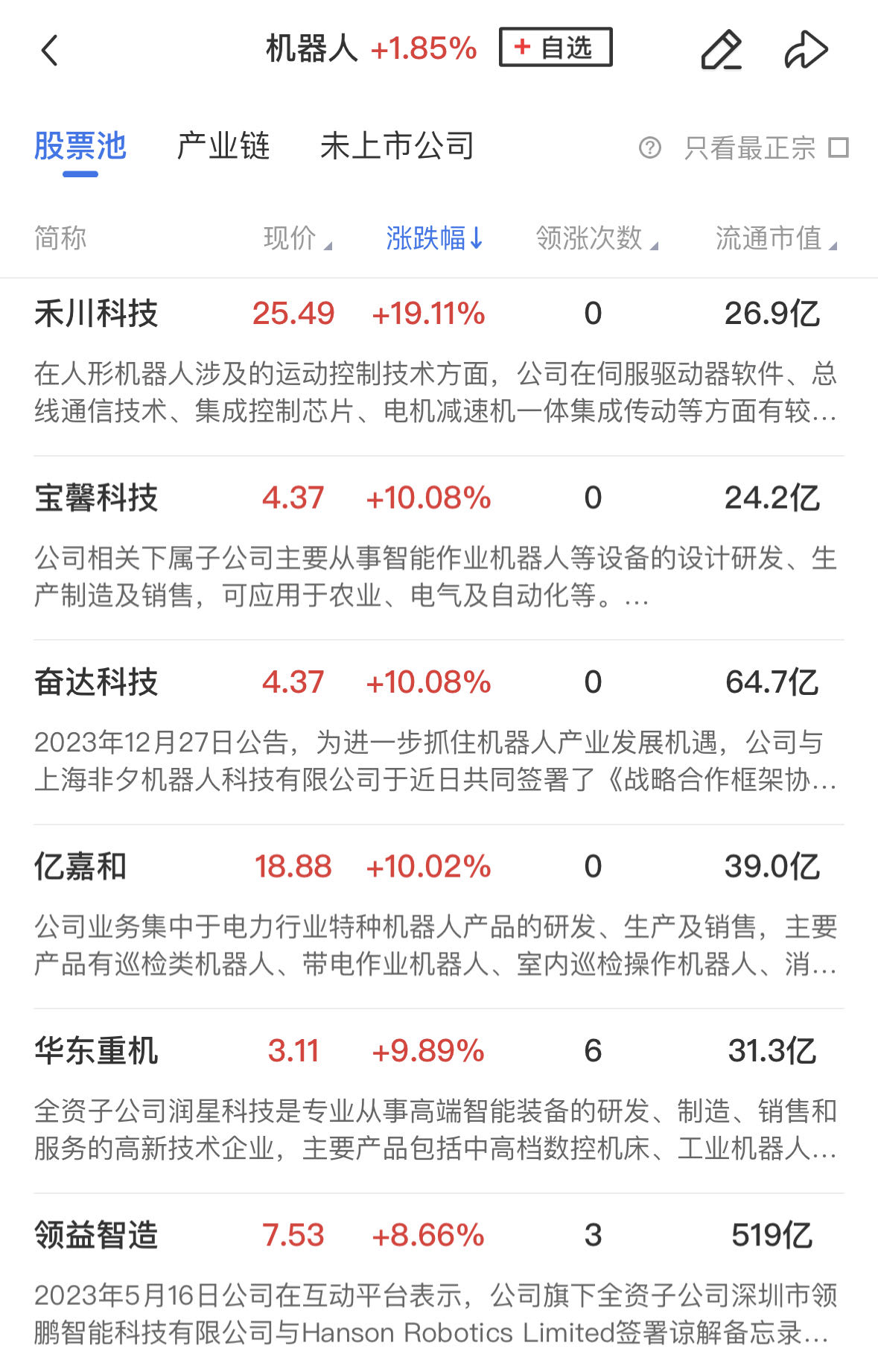Go back using the top-left arrow
The height and width of the screenshot is (1372, 878).
[x=50, y=51]
